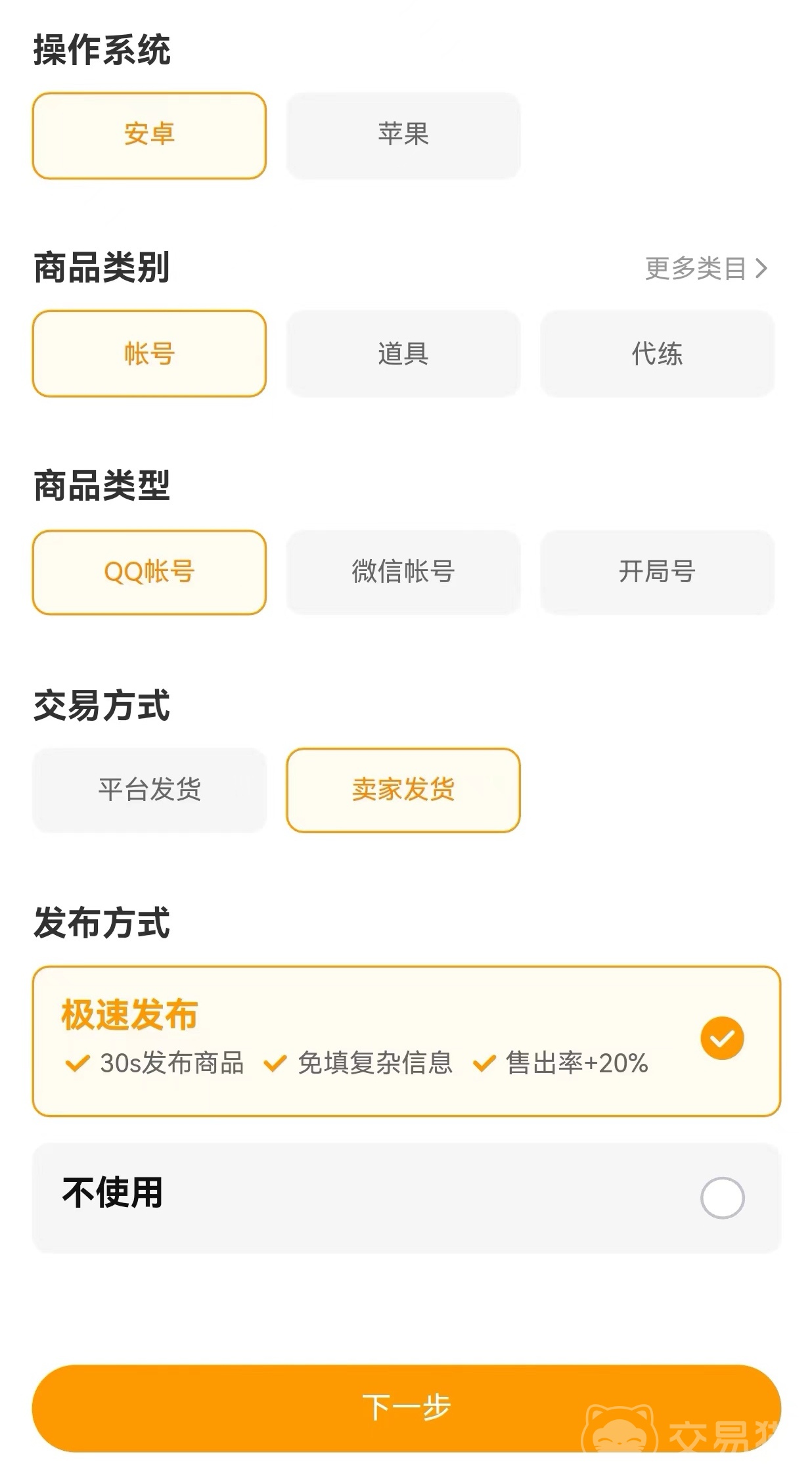The height and width of the screenshot is (1483, 812).
Task: Select QQ帐号 product type
Action: [x=149, y=572]
